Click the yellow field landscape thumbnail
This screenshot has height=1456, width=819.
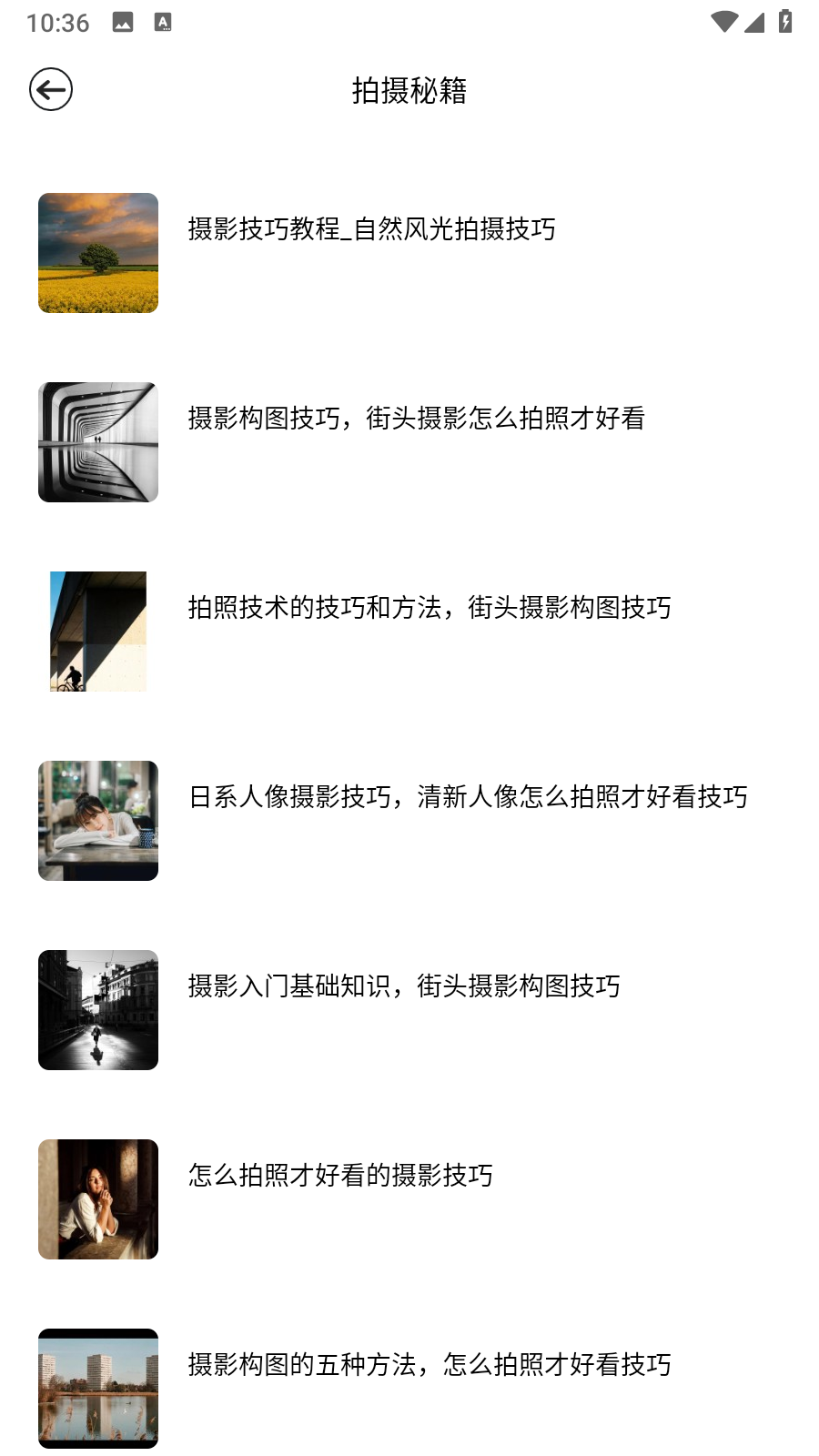click(x=98, y=253)
